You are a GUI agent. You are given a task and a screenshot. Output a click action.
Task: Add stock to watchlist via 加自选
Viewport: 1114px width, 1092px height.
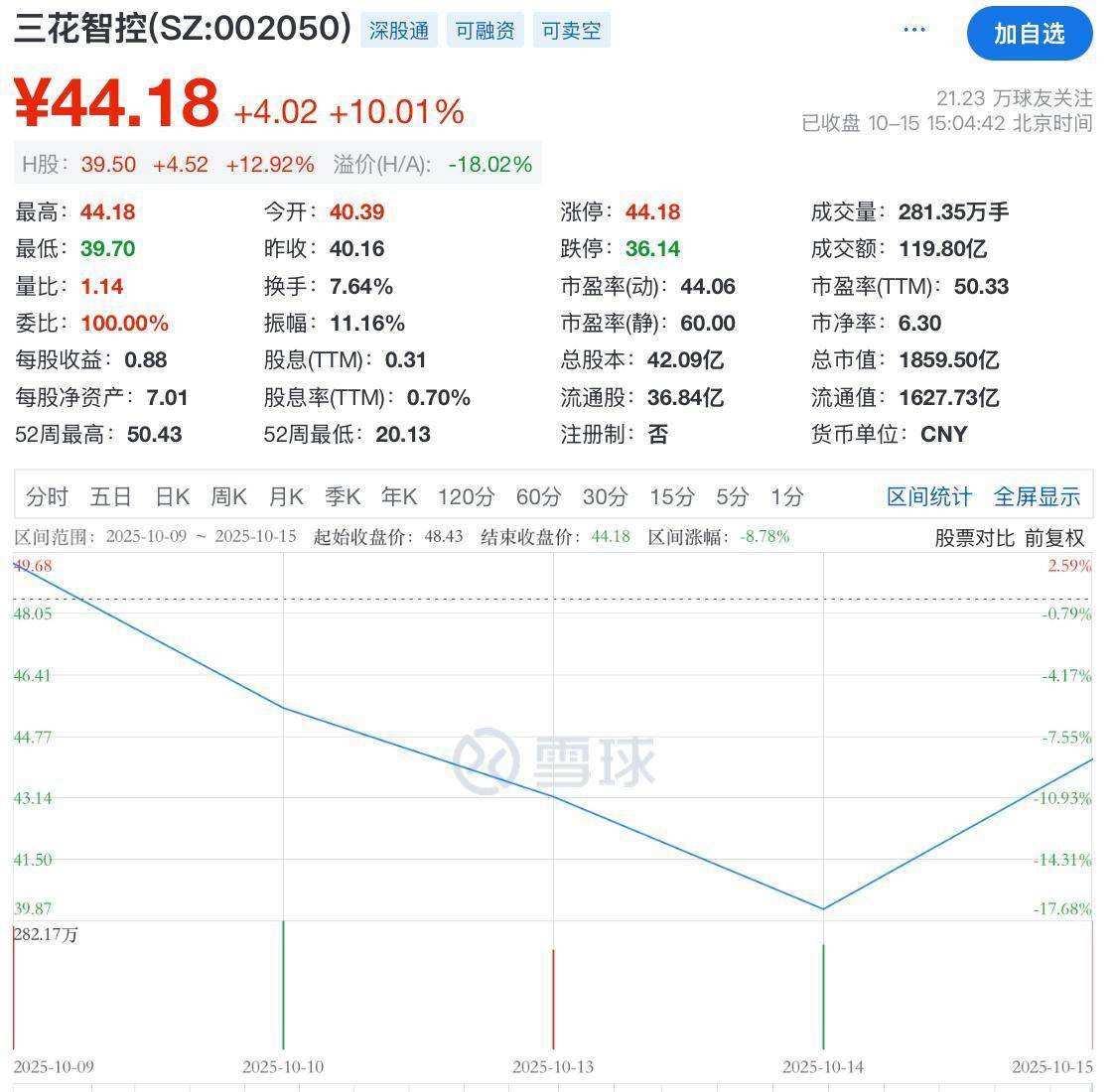click(x=1029, y=34)
